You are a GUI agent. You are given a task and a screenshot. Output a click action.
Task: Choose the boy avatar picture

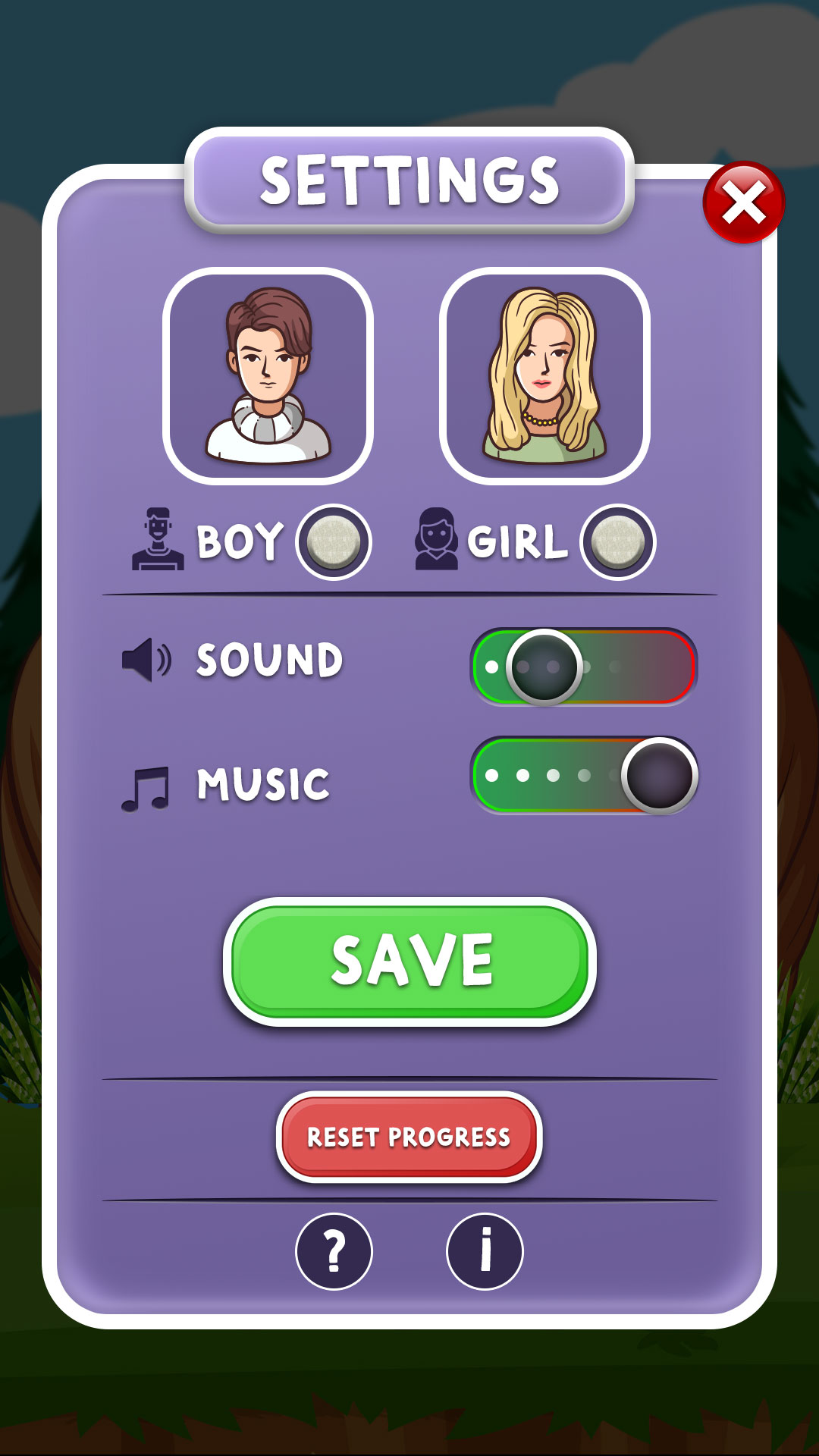point(268,376)
